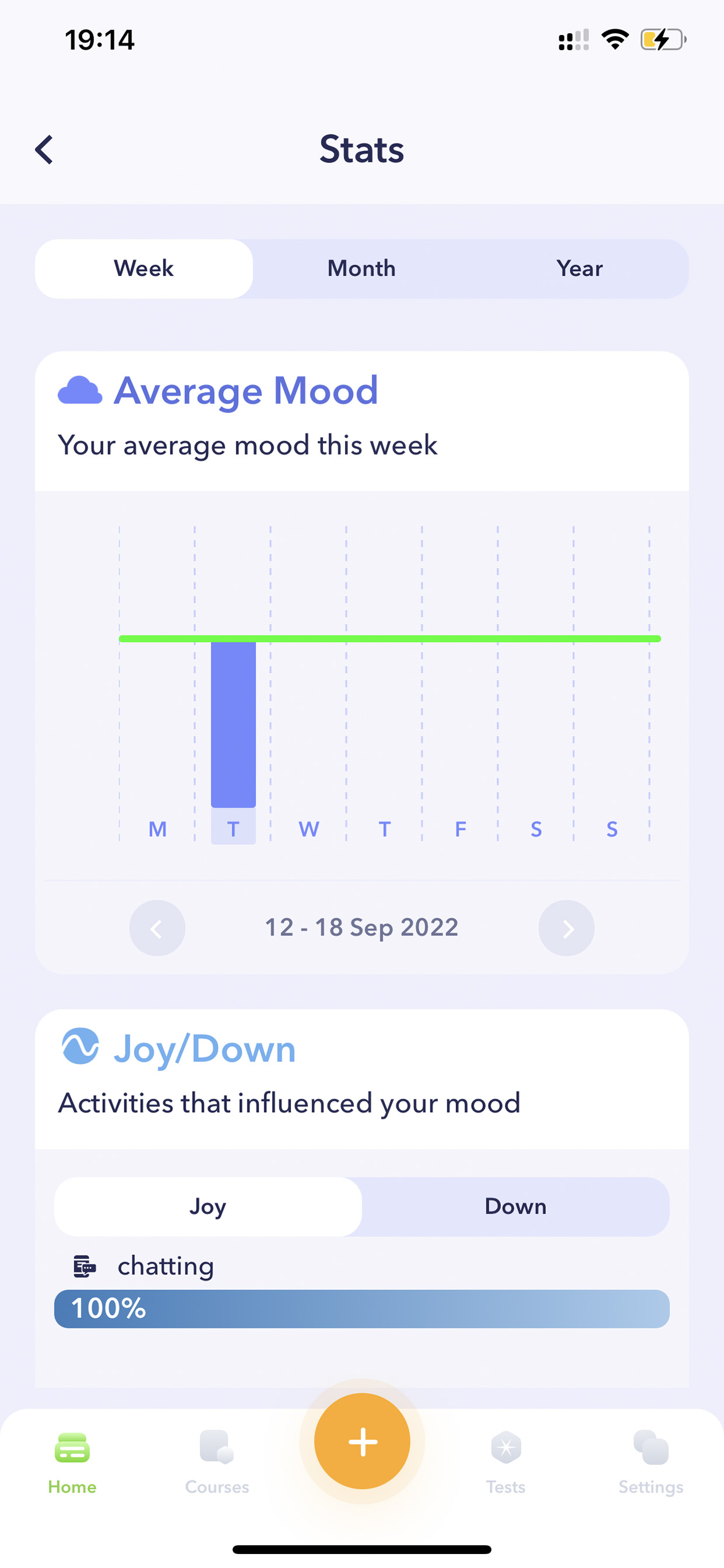Image resolution: width=724 pixels, height=1568 pixels.
Task: Select the Joy activities tab
Action: (x=208, y=1206)
